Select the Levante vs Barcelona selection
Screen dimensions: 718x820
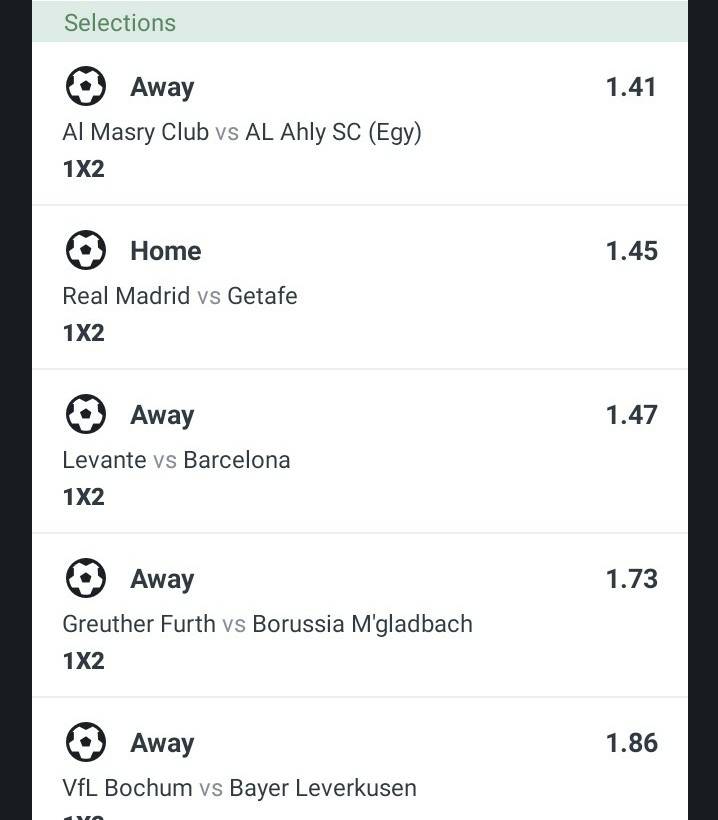[177, 460]
